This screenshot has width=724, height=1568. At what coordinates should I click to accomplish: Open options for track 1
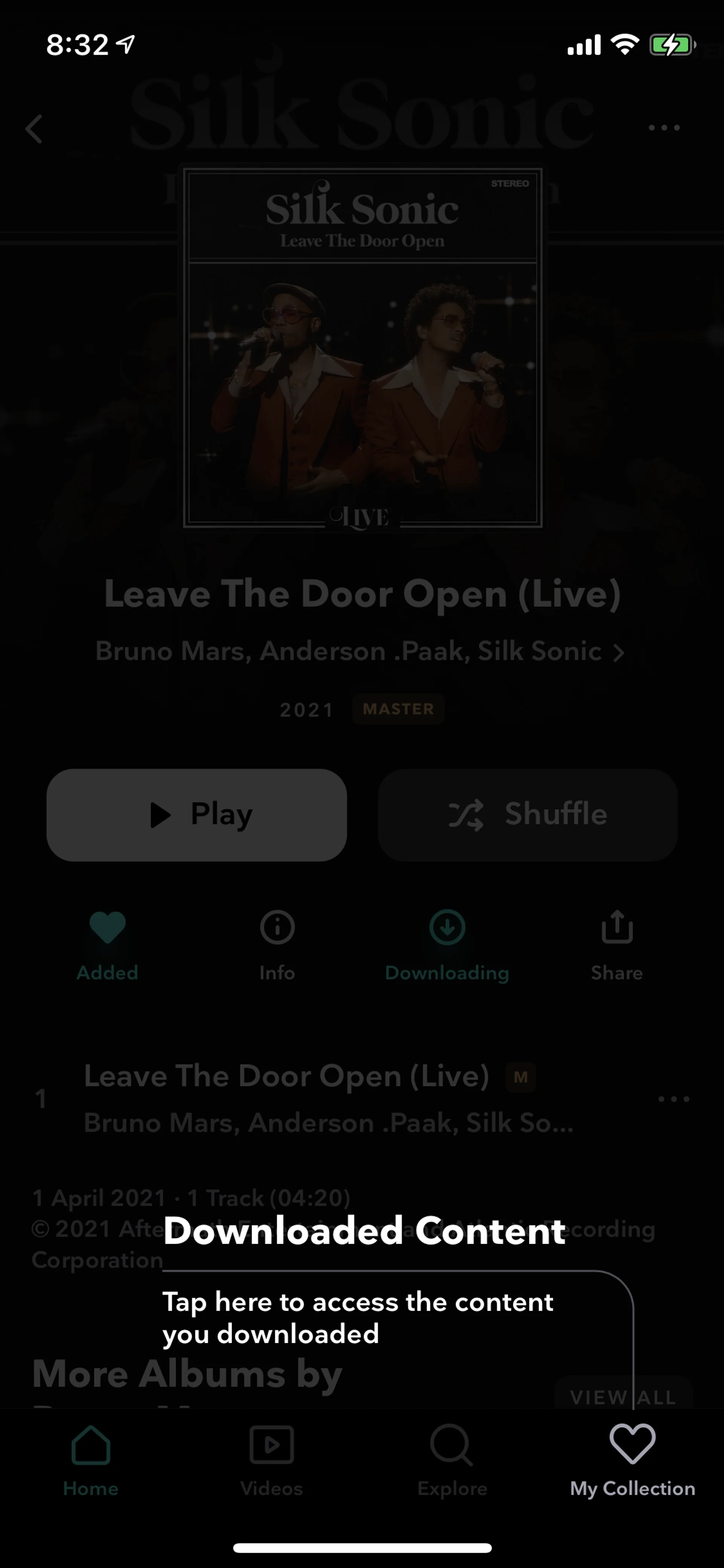tap(673, 1099)
